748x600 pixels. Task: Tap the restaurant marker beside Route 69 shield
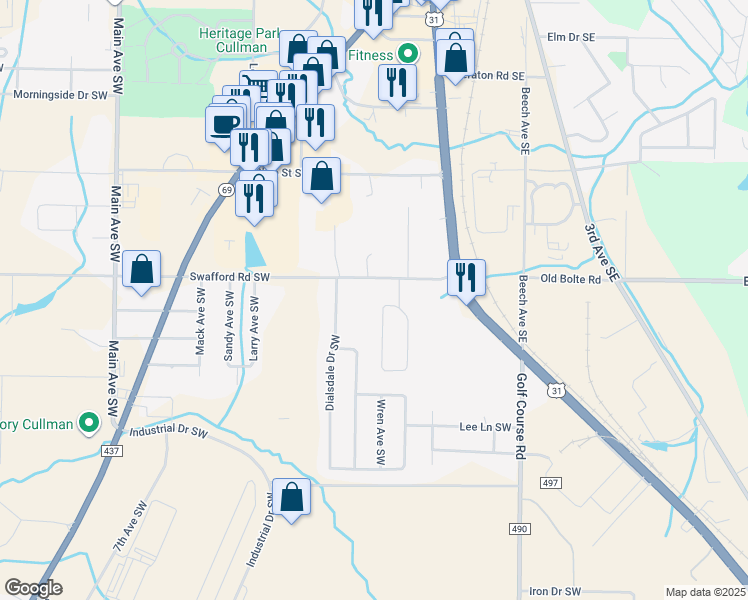(x=254, y=201)
